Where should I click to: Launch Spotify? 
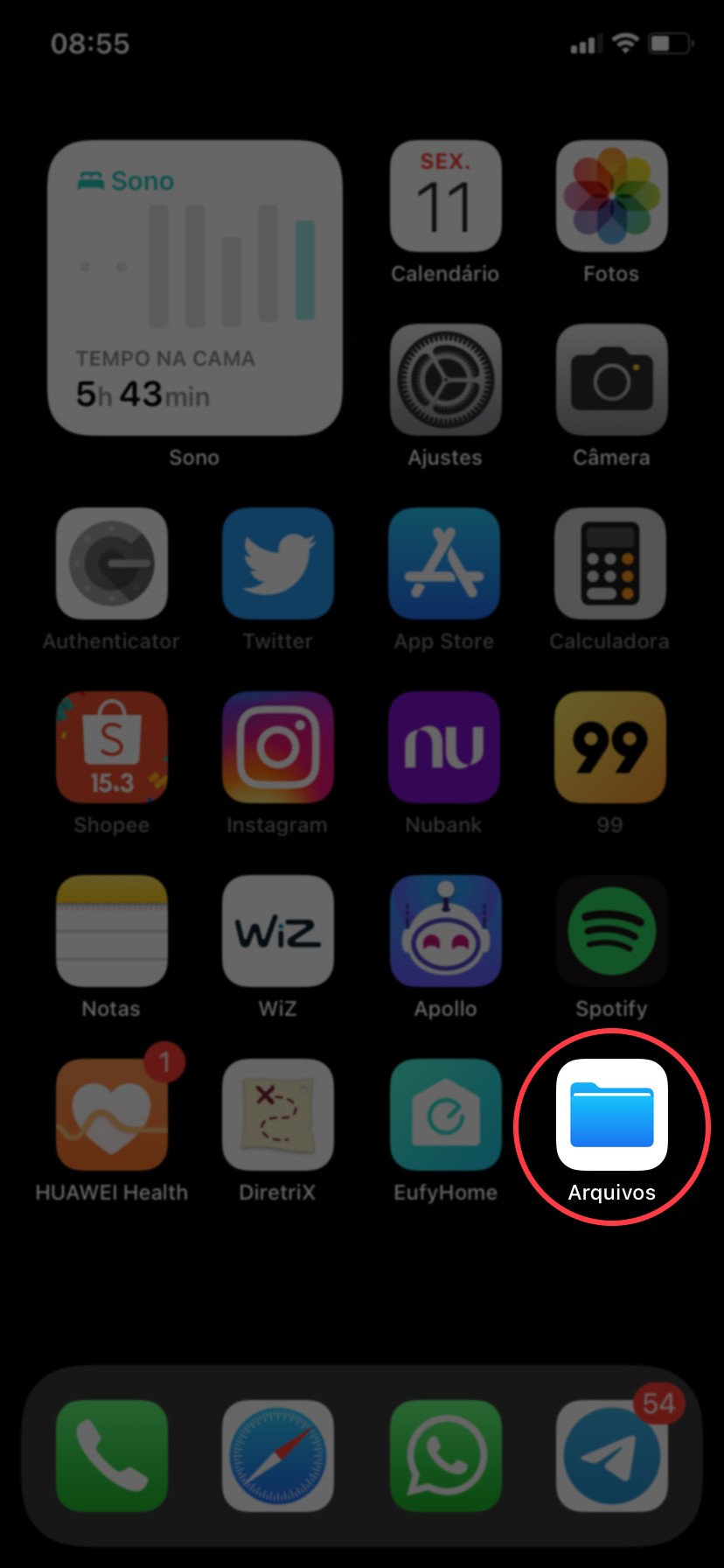coord(611,932)
